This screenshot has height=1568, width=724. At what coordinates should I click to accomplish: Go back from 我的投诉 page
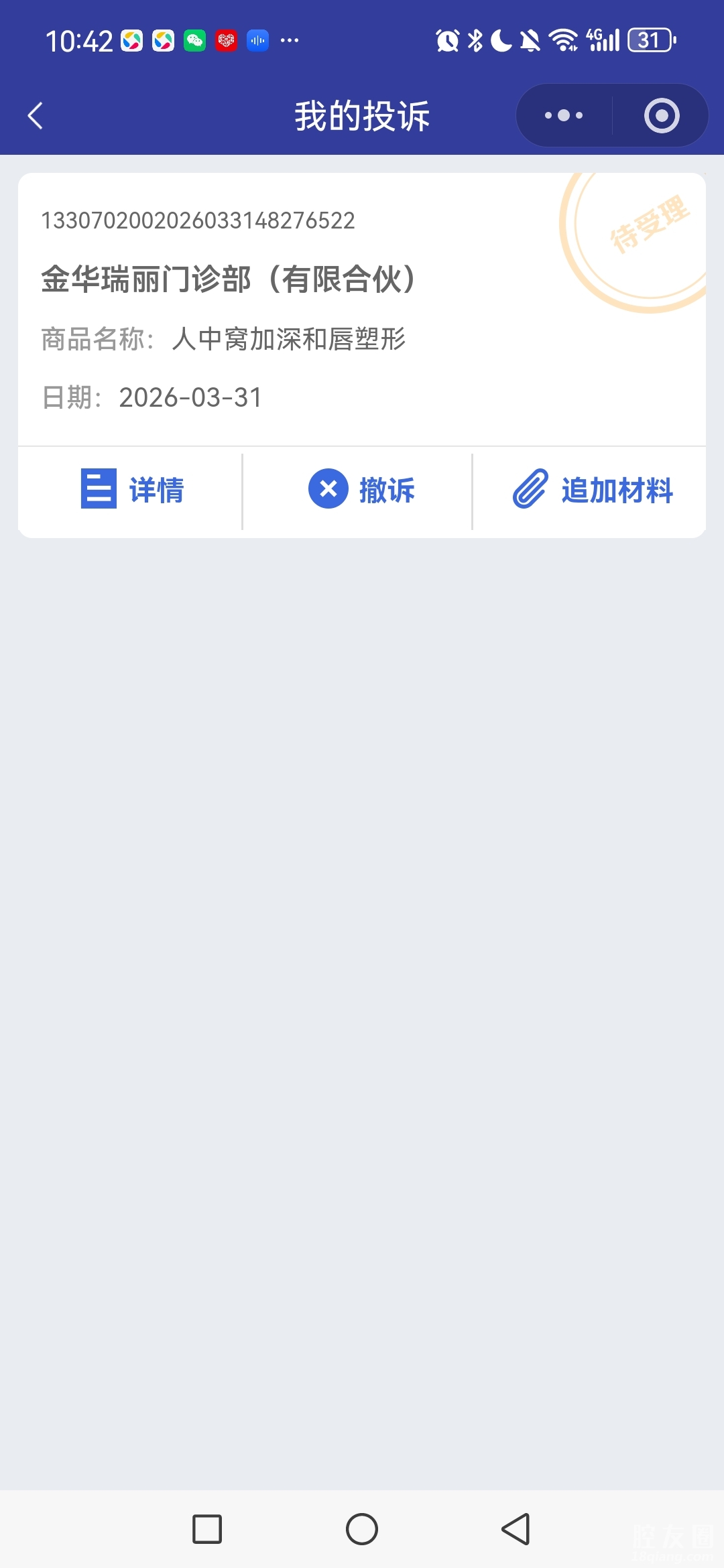pos(36,116)
